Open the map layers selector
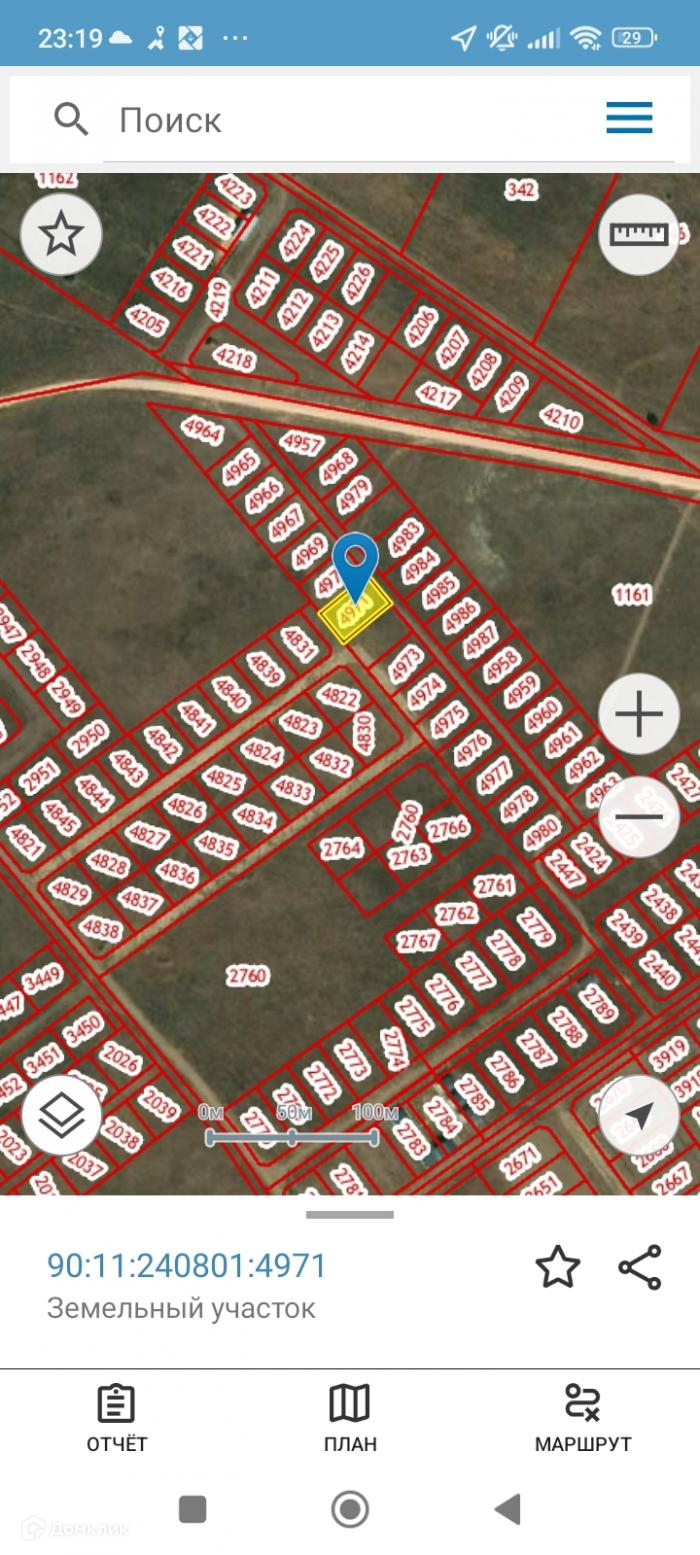Image resolution: width=700 pixels, height=1555 pixels. tap(61, 1114)
